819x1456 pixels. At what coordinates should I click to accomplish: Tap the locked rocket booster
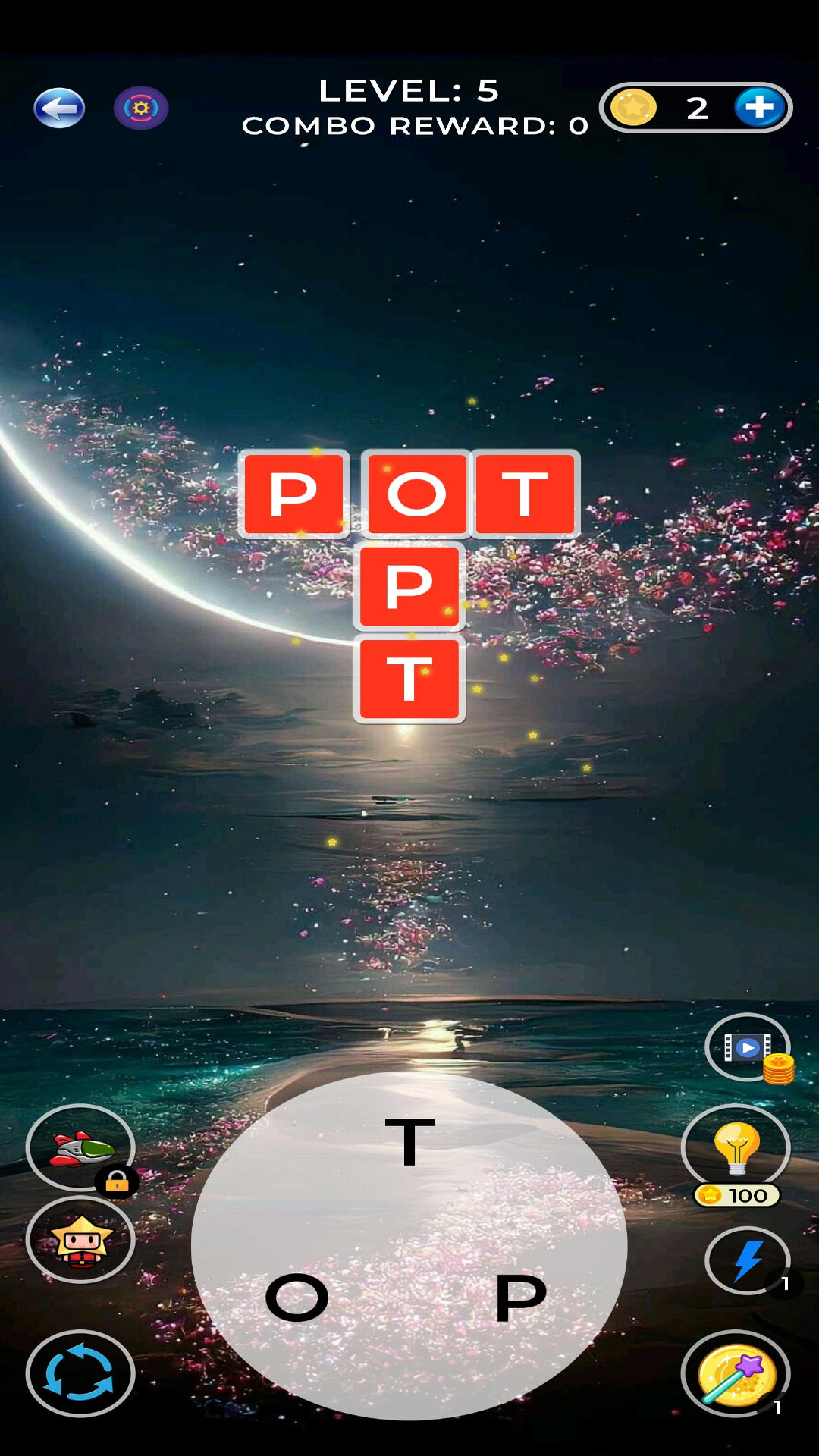[x=80, y=1147]
